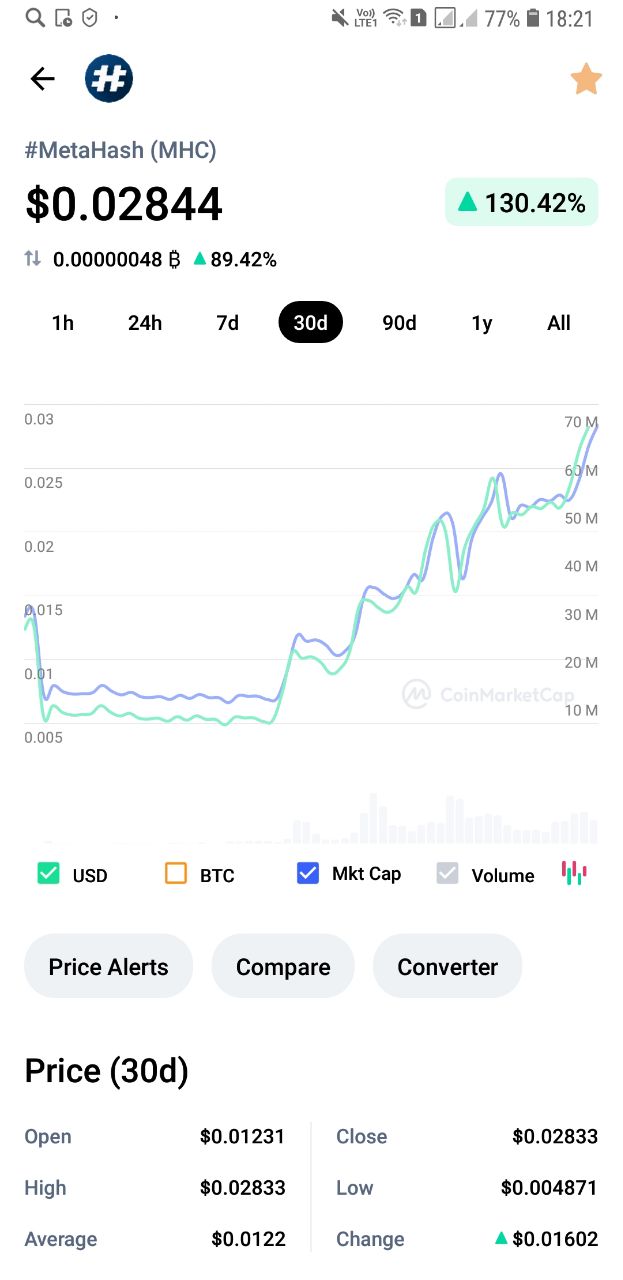
Task: Enable the BTC chart line
Action: (x=176, y=874)
